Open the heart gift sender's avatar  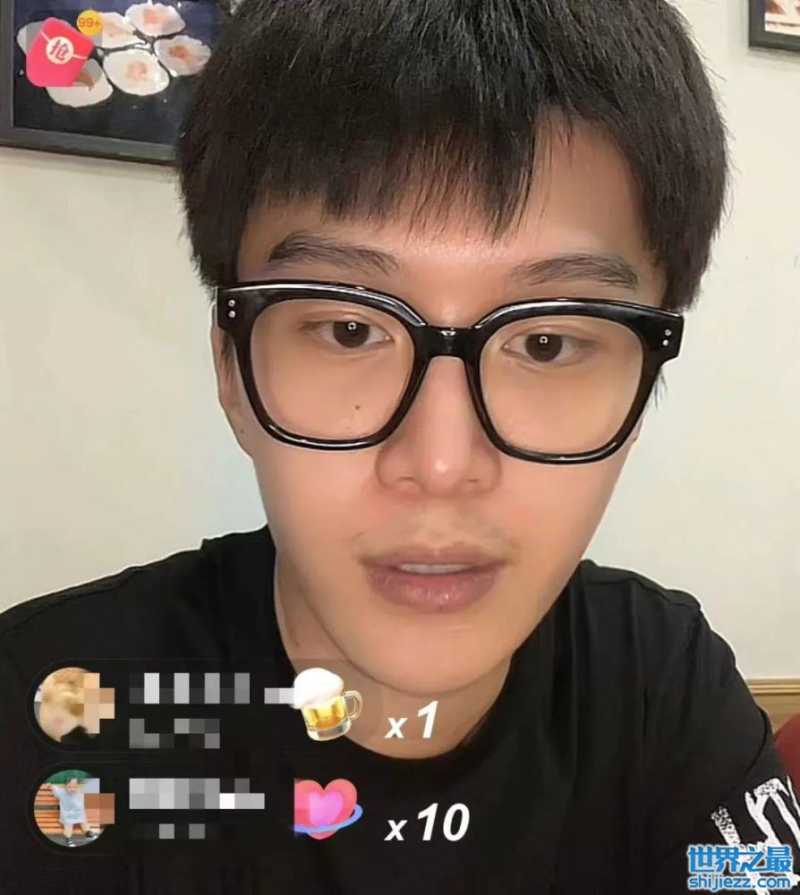pos(67,805)
